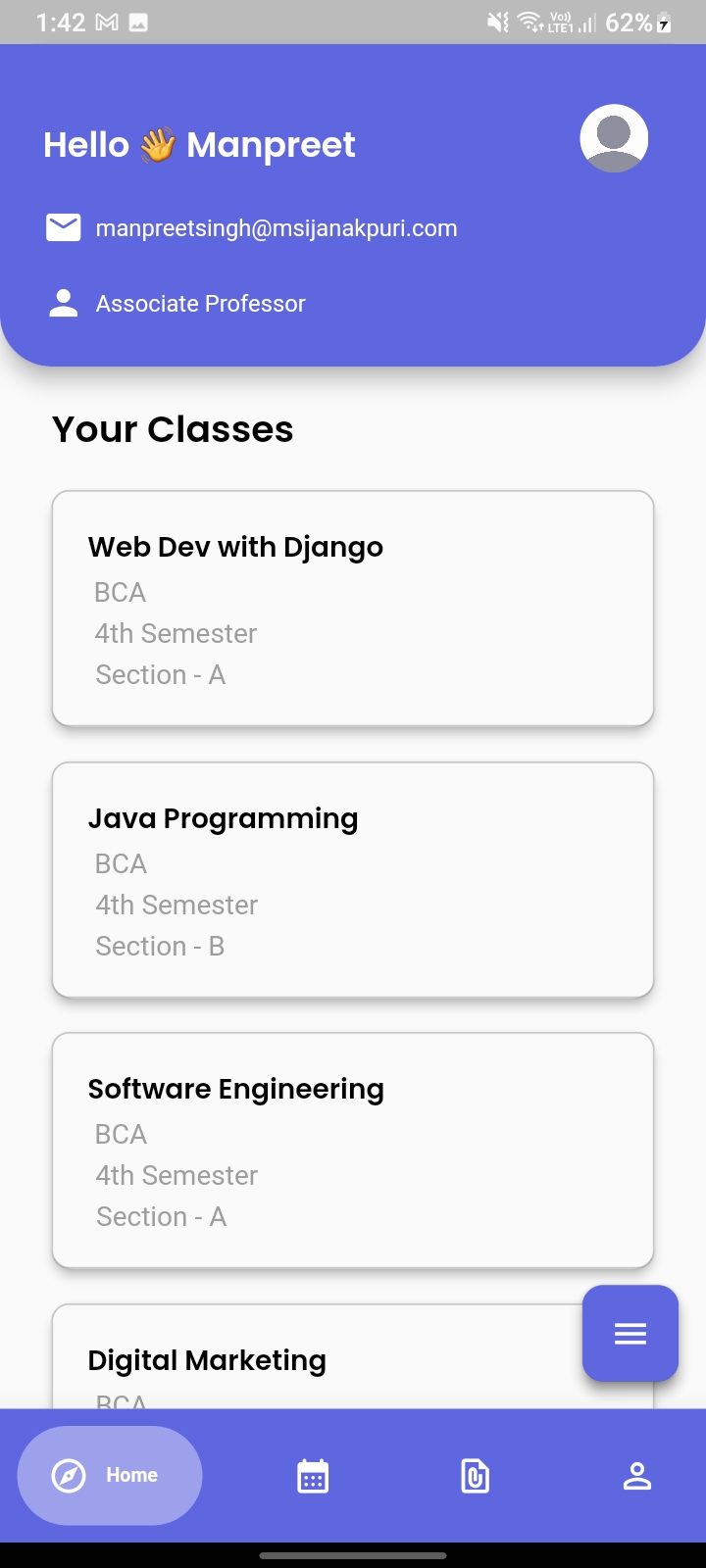Open the Web Dev with Django class

[x=353, y=609]
